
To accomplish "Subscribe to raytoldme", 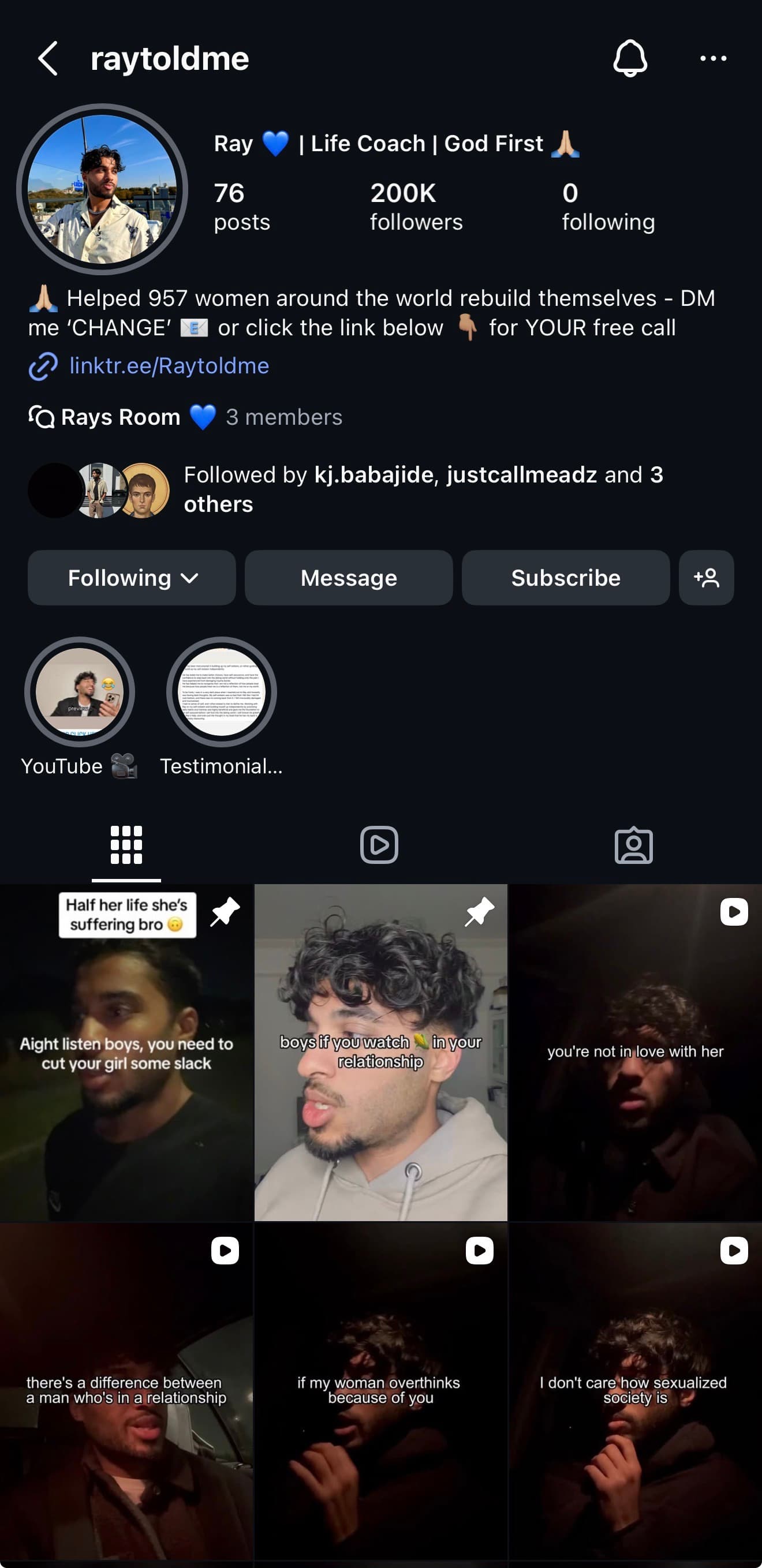I will pos(565,578).
